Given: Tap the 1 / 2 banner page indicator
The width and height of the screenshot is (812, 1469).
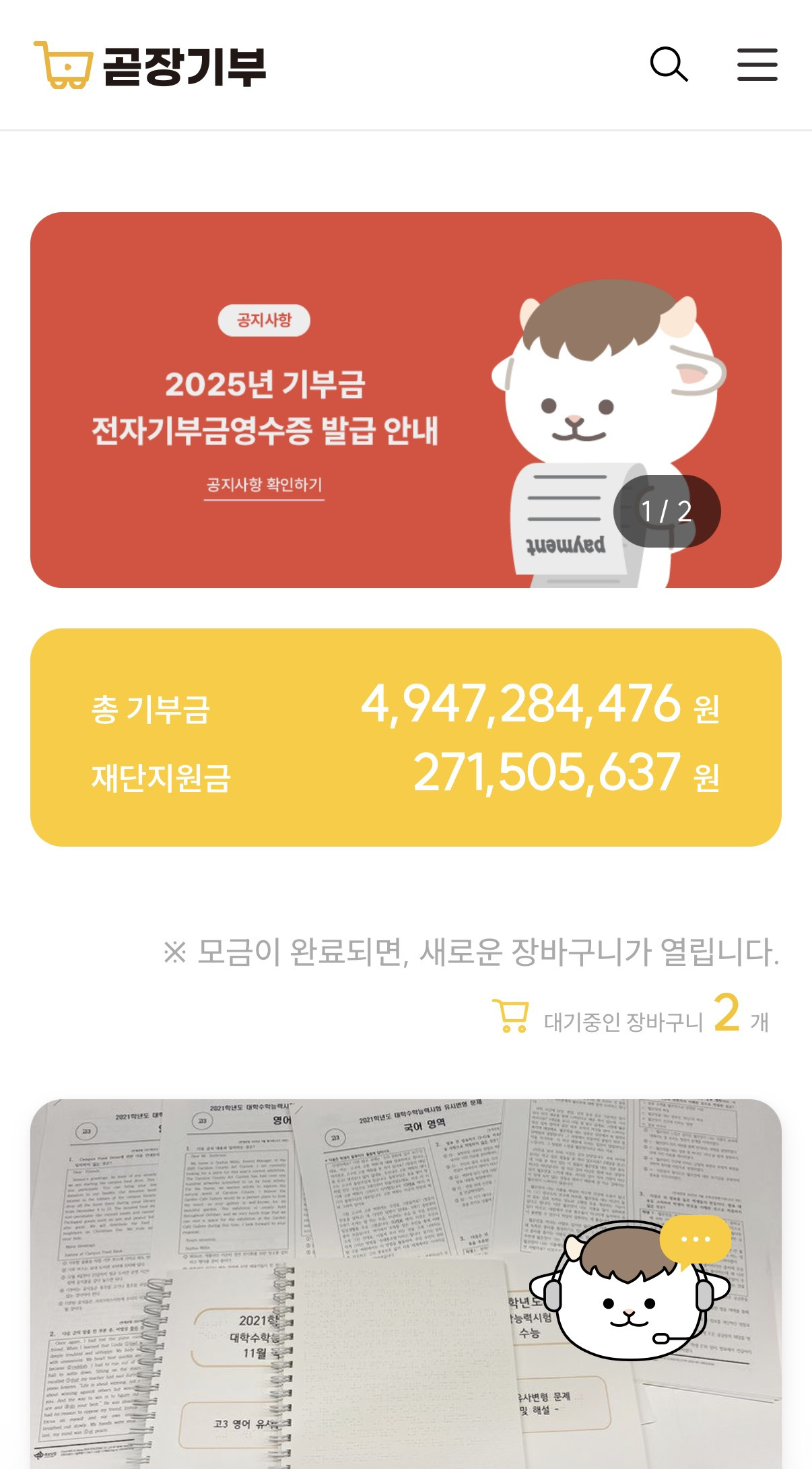Looking at the screenshot, I should [667, 511].
